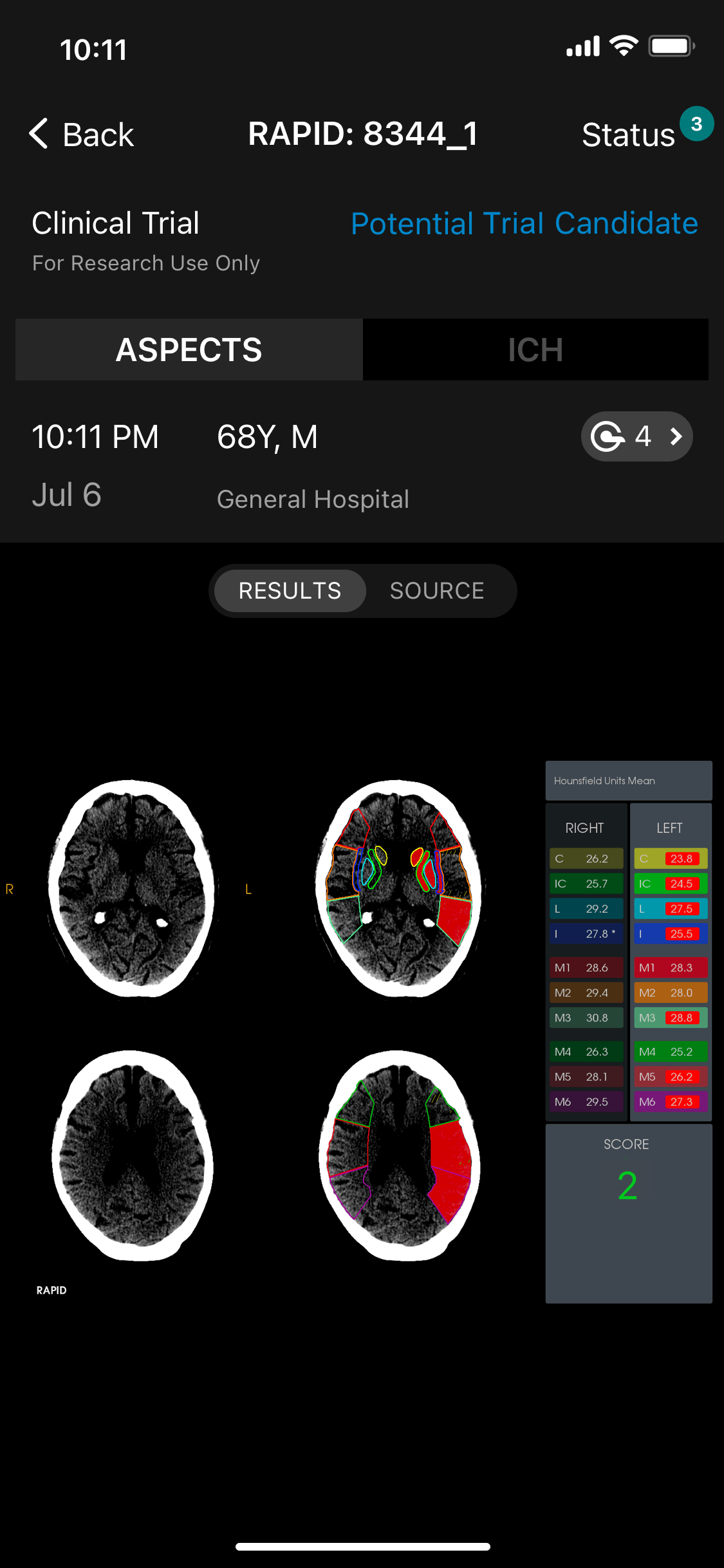
Task: Open the messages pill showing 4
Action: (x=636, y=436)
